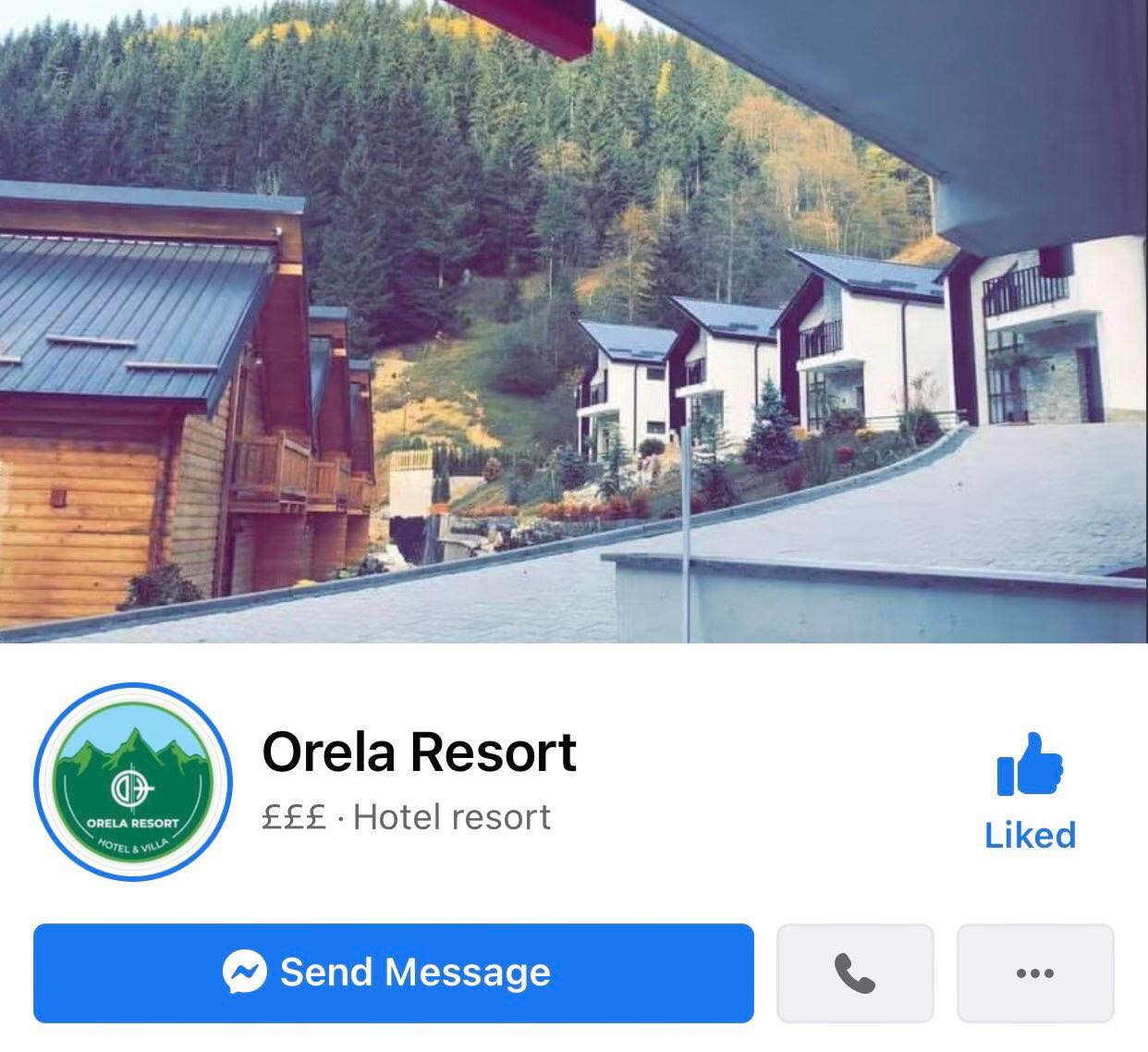
Task: Open the three-dot more options menu
Action: pos(1034,972)
